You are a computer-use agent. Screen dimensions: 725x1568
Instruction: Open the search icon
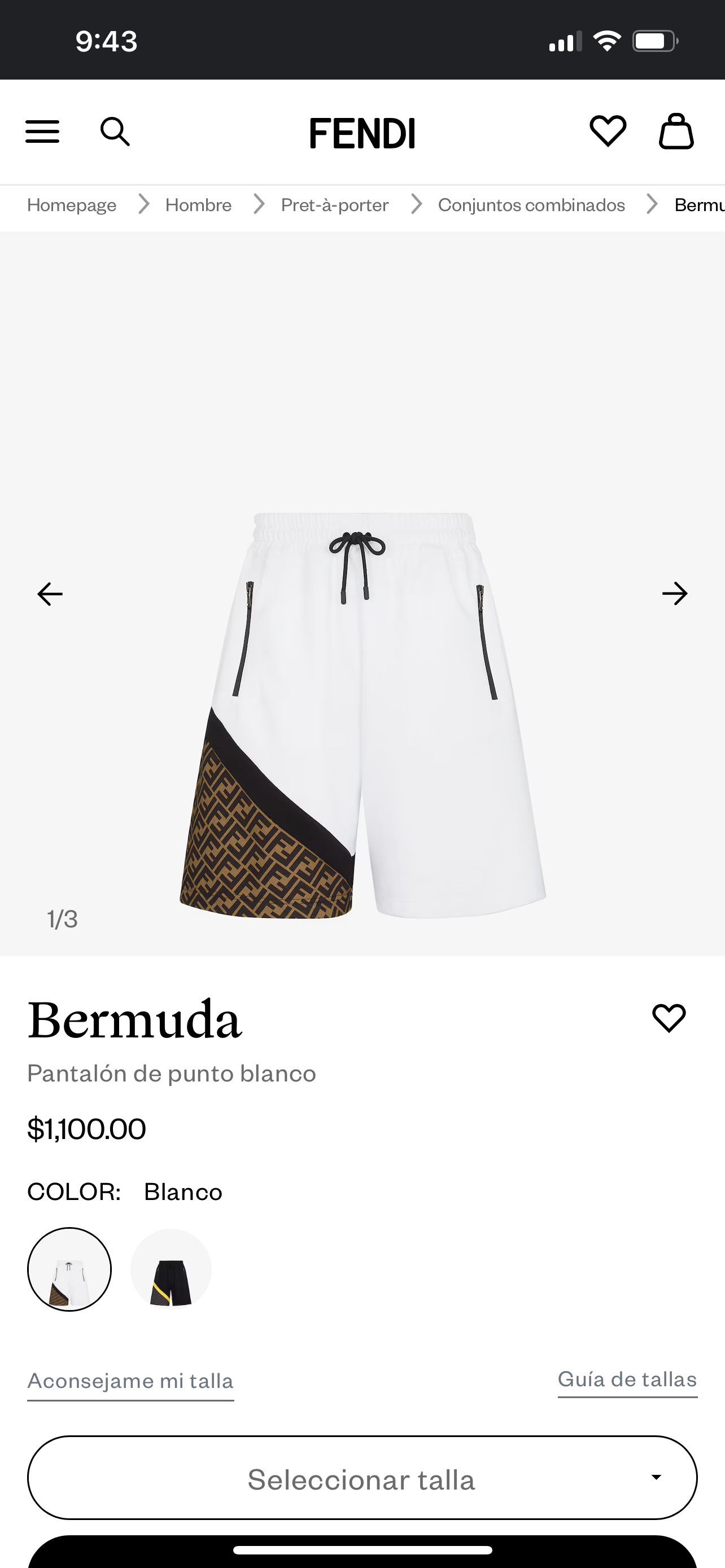pos(116,132)
